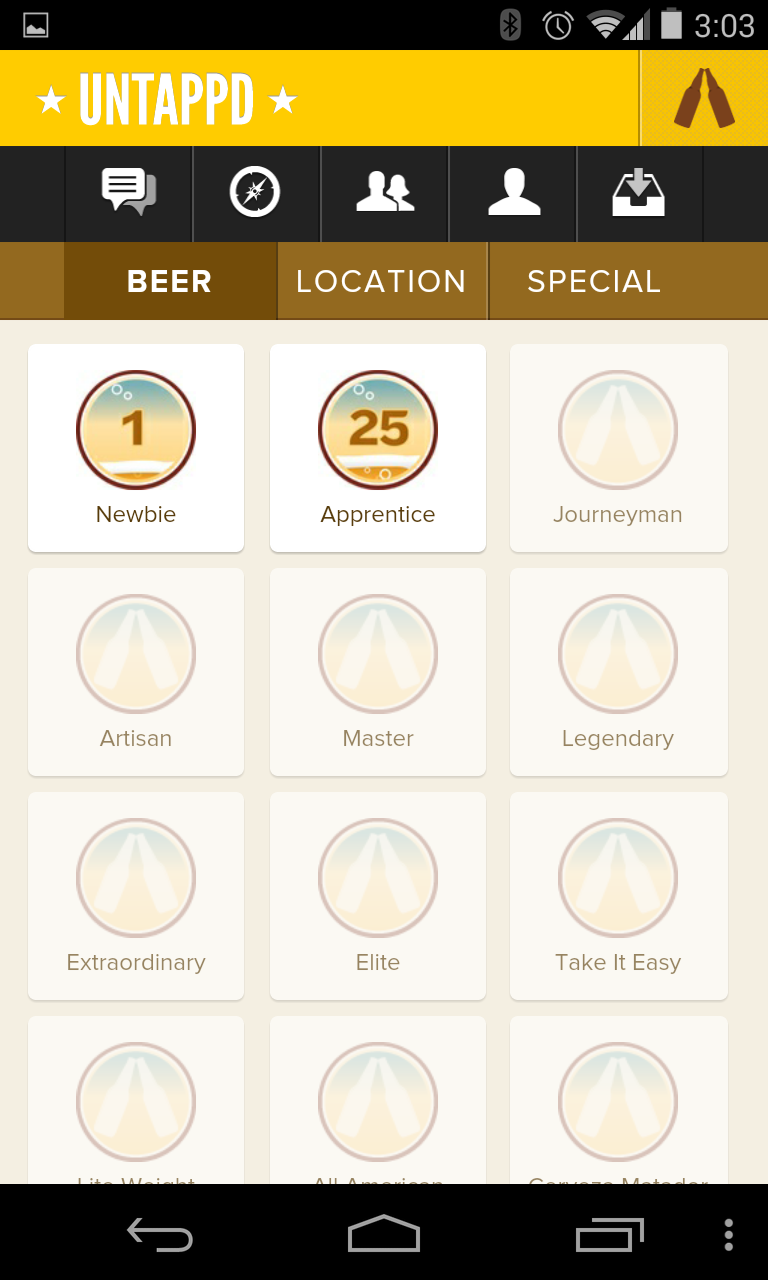View the Take It Easy badge

[x=618, y=878]
